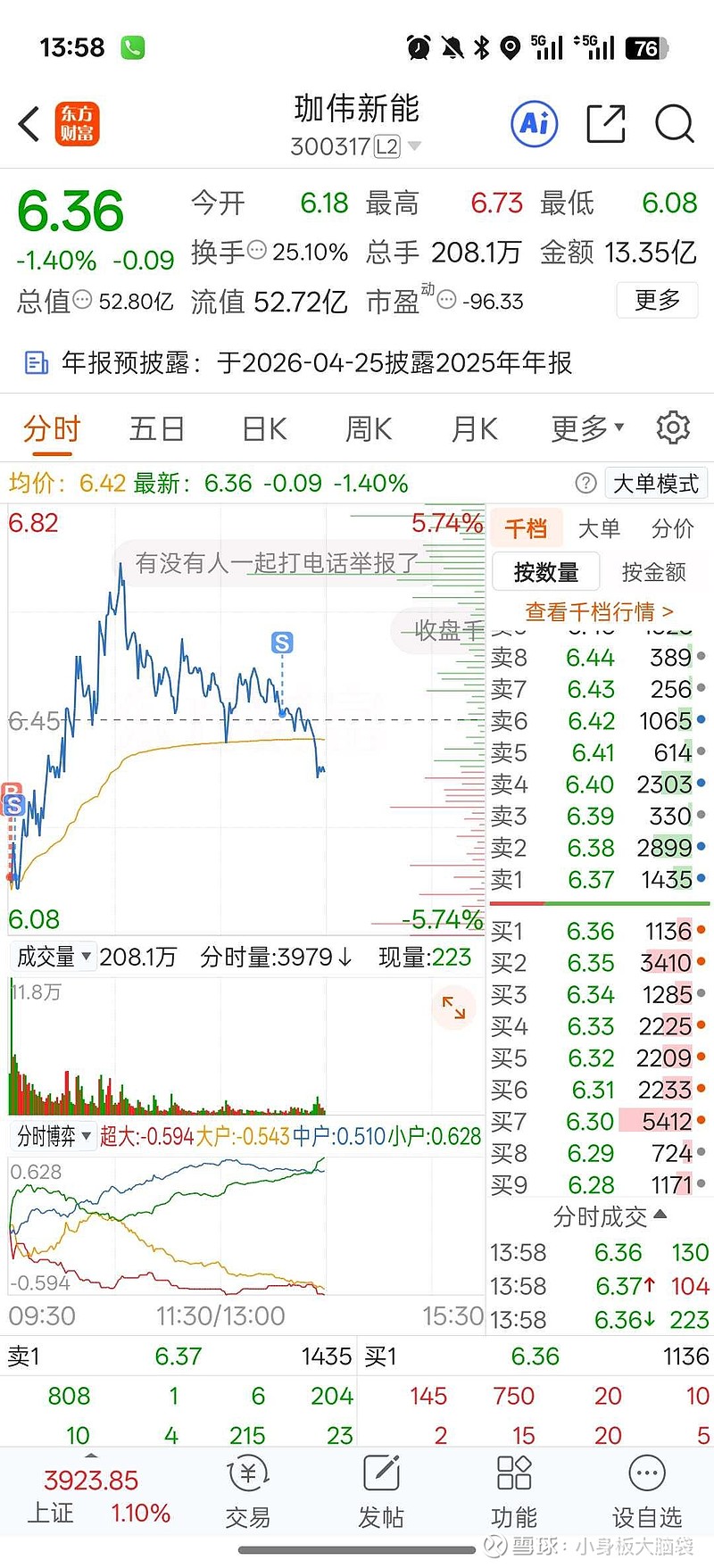Add stock via 设自选
Screen dimensions: 714x1568
point(646,1492)
